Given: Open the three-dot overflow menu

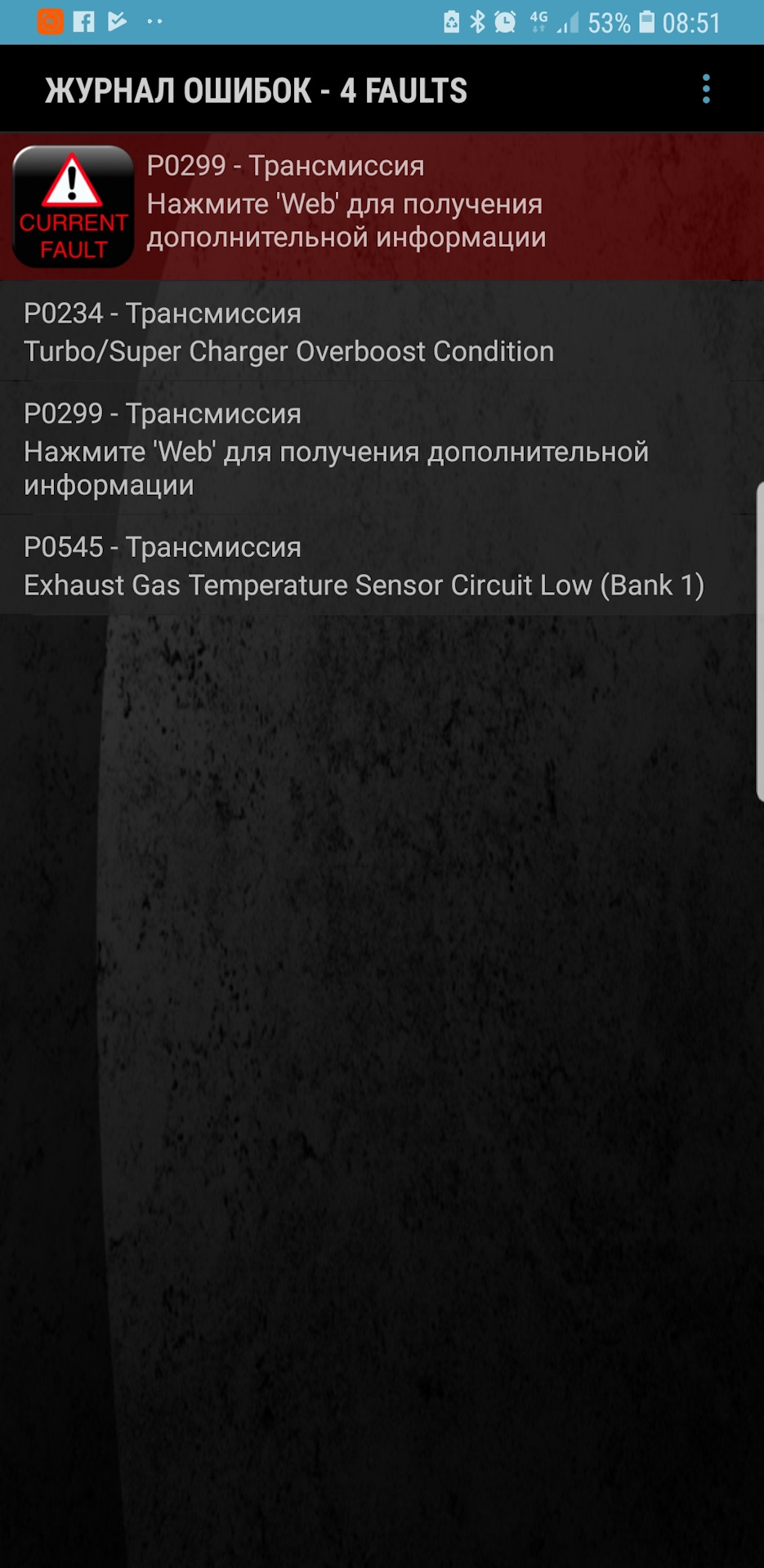Looking at the screenshot, I should (x=706, y=89).
